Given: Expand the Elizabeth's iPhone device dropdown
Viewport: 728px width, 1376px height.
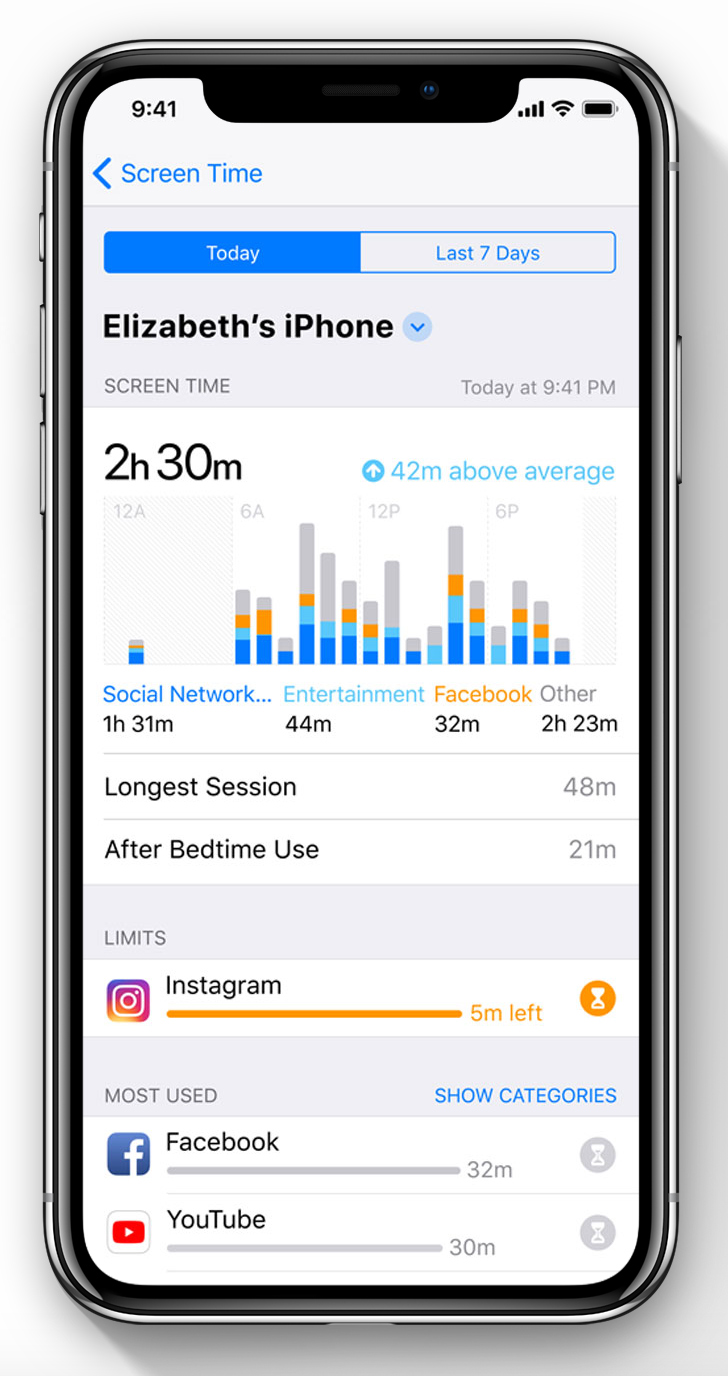Looking at the screenshot, I should coord(418,327).
